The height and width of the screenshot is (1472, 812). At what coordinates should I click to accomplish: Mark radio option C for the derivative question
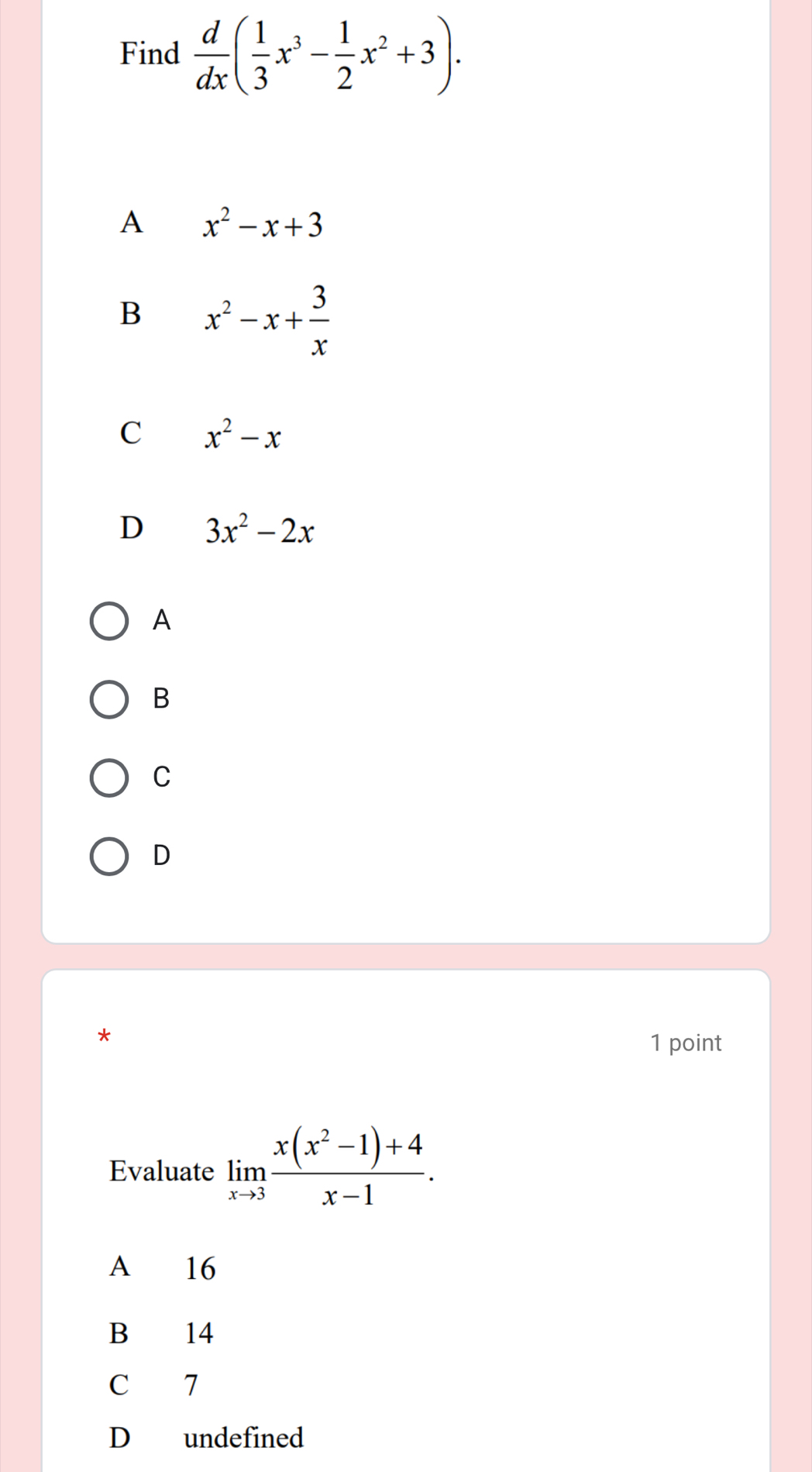coord(109,777)
